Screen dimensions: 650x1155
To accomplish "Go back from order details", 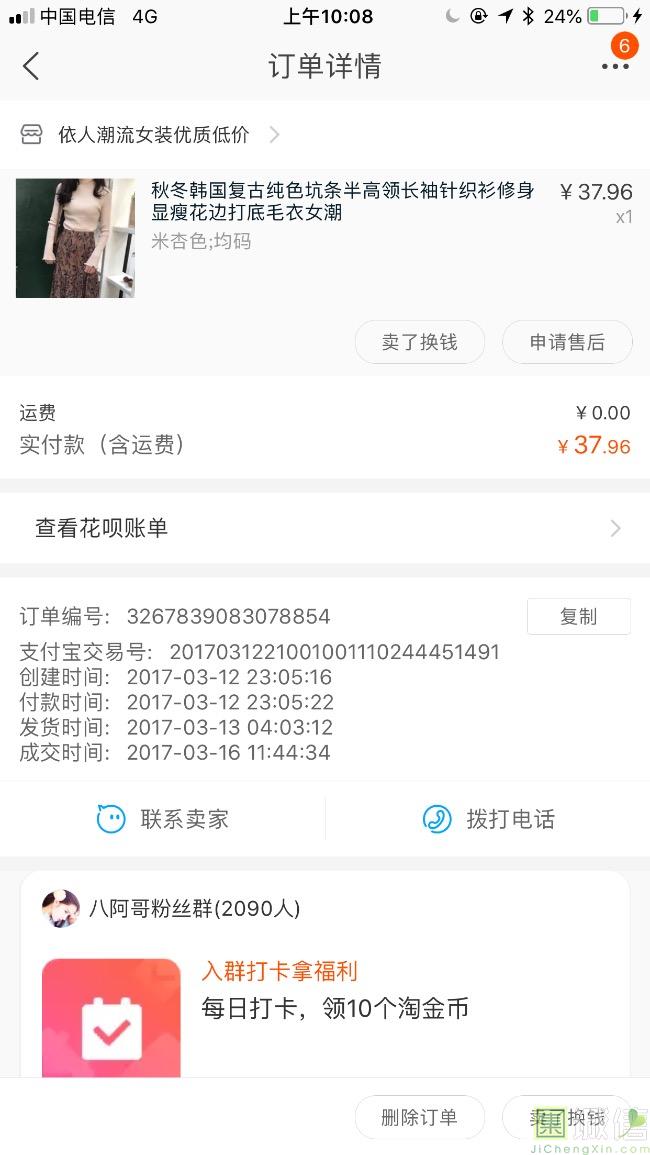I will (31, 67).
